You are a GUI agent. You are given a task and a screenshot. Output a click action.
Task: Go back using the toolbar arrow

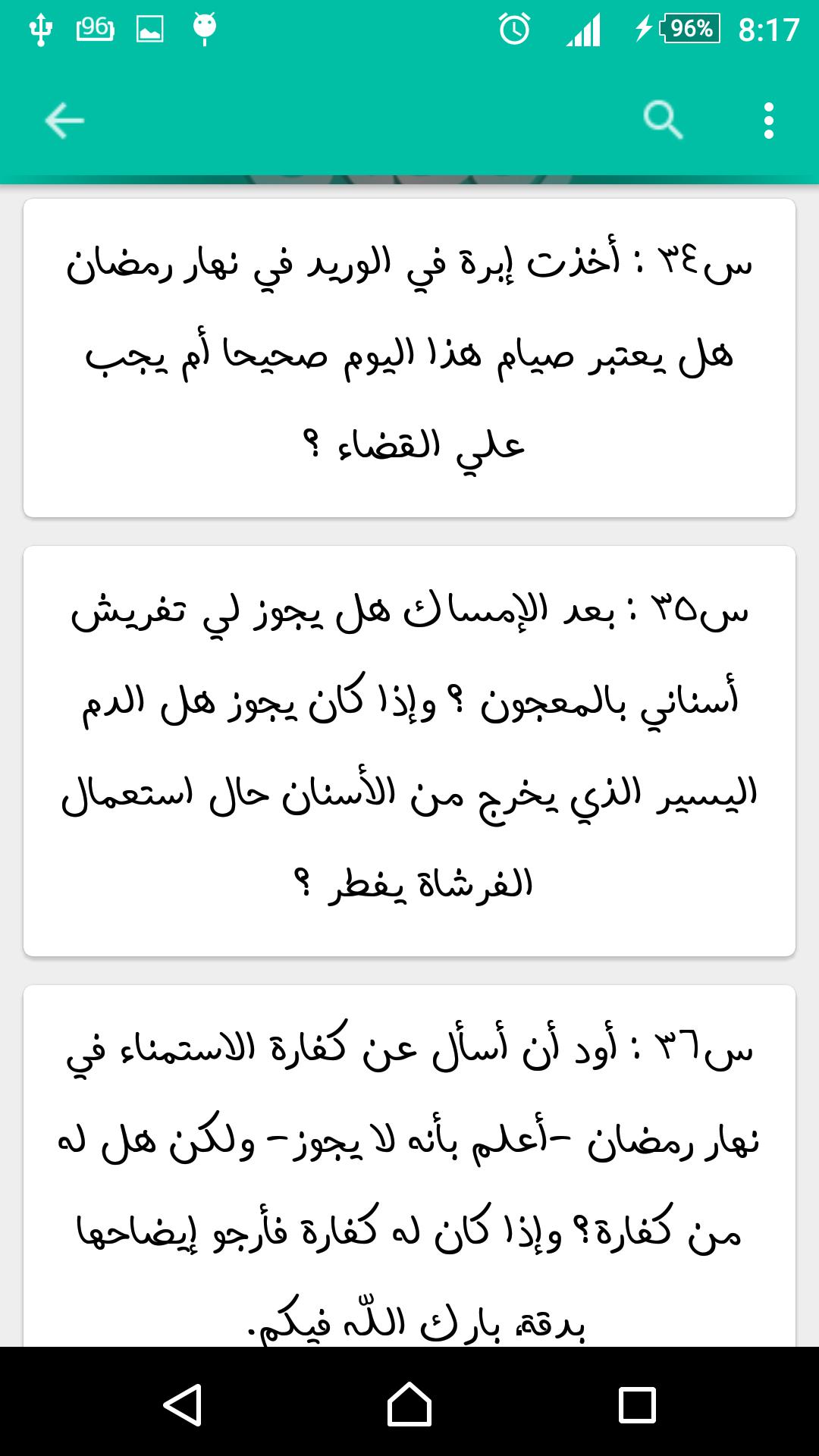coord(64,121)
